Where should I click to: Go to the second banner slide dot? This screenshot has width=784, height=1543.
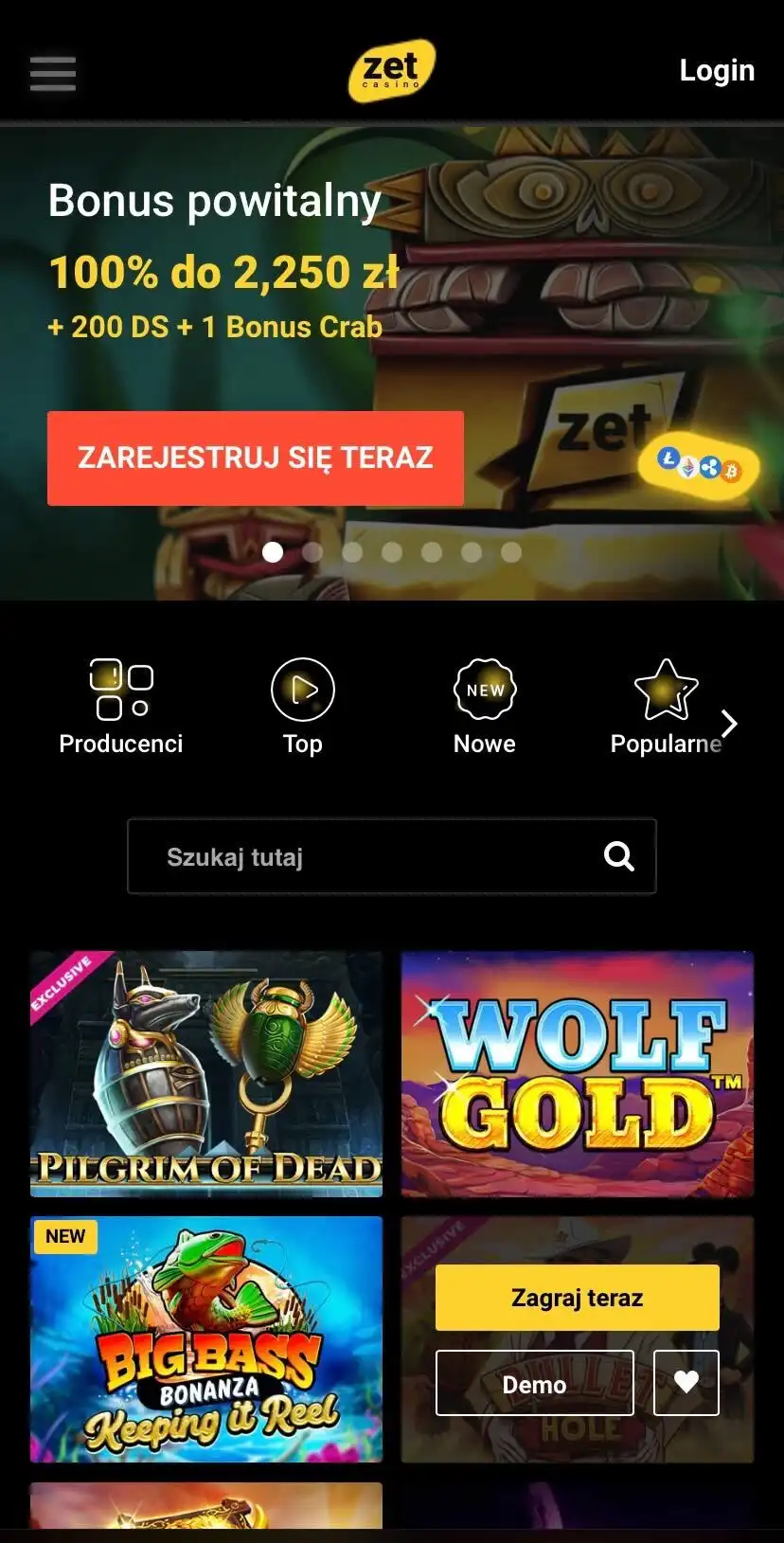point(312,552)
